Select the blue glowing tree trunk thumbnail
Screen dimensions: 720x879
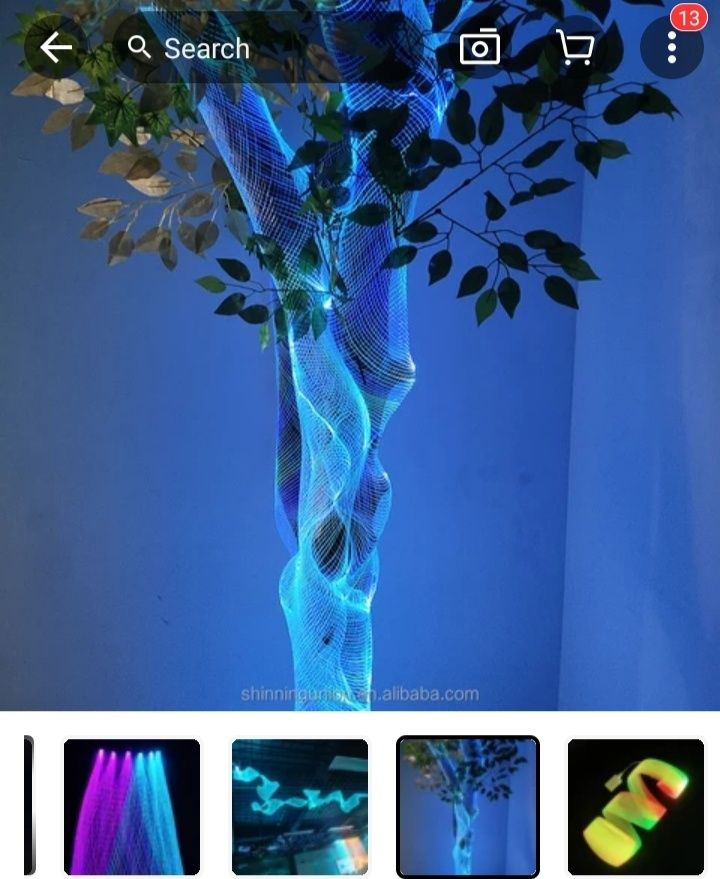click(468, 807)
